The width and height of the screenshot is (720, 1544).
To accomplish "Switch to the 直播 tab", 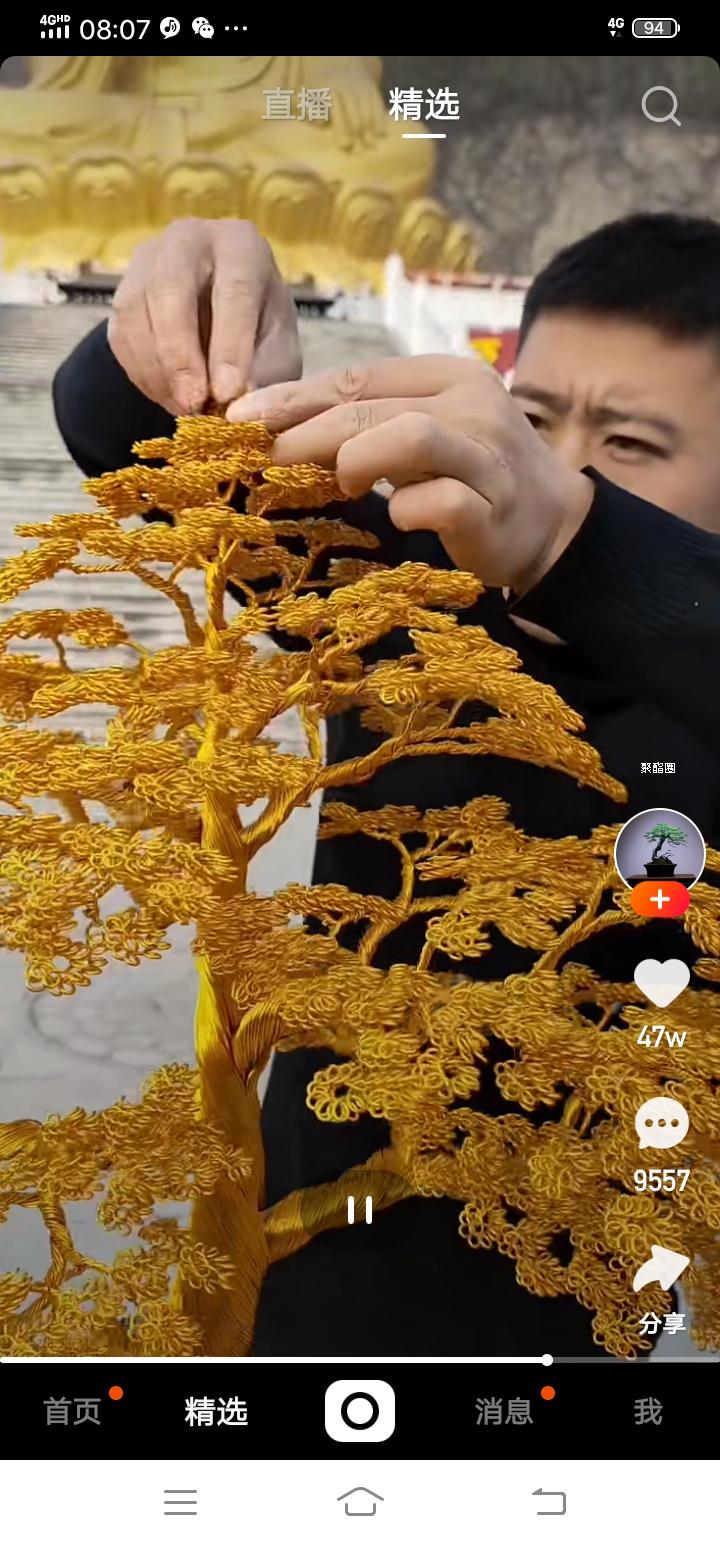I will click(296, 105).
